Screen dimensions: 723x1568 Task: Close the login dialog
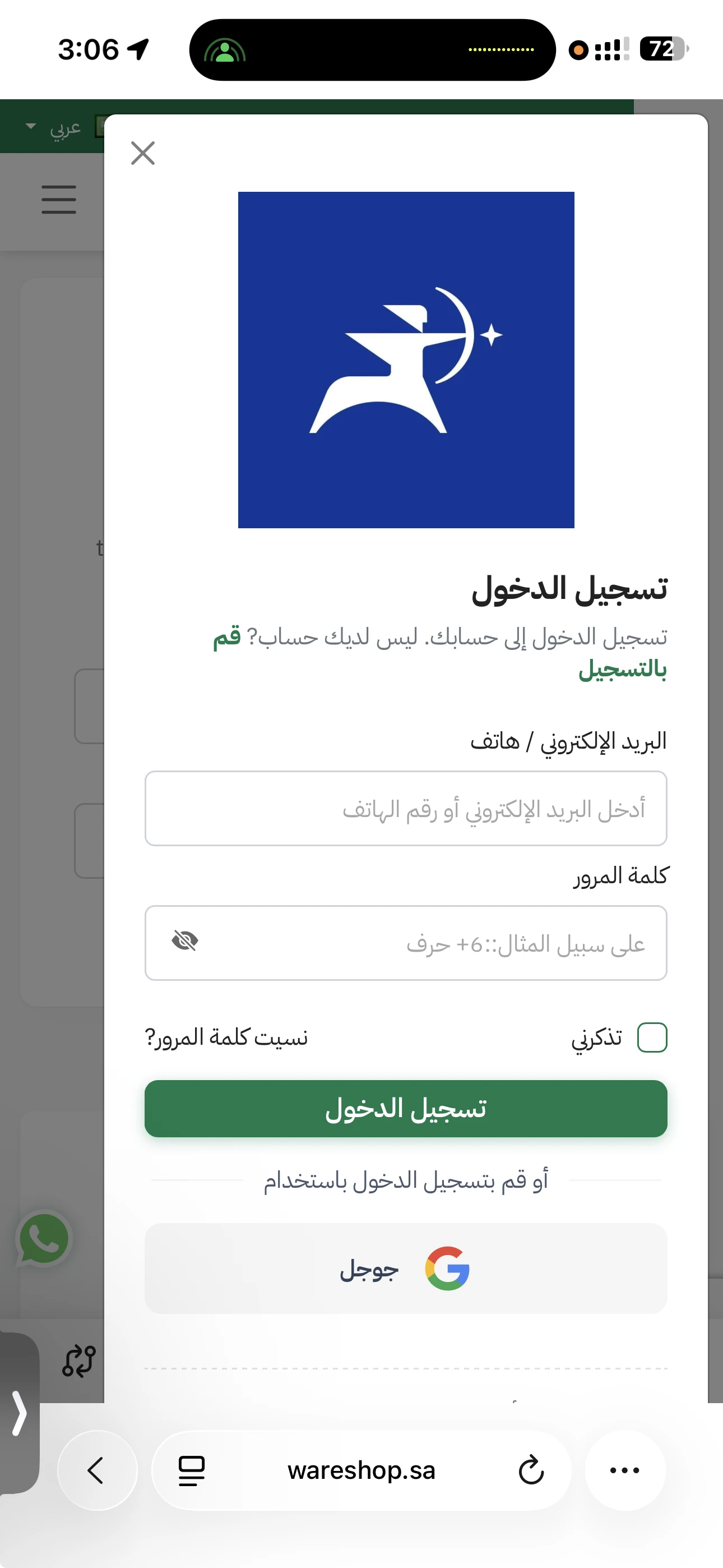143,153
